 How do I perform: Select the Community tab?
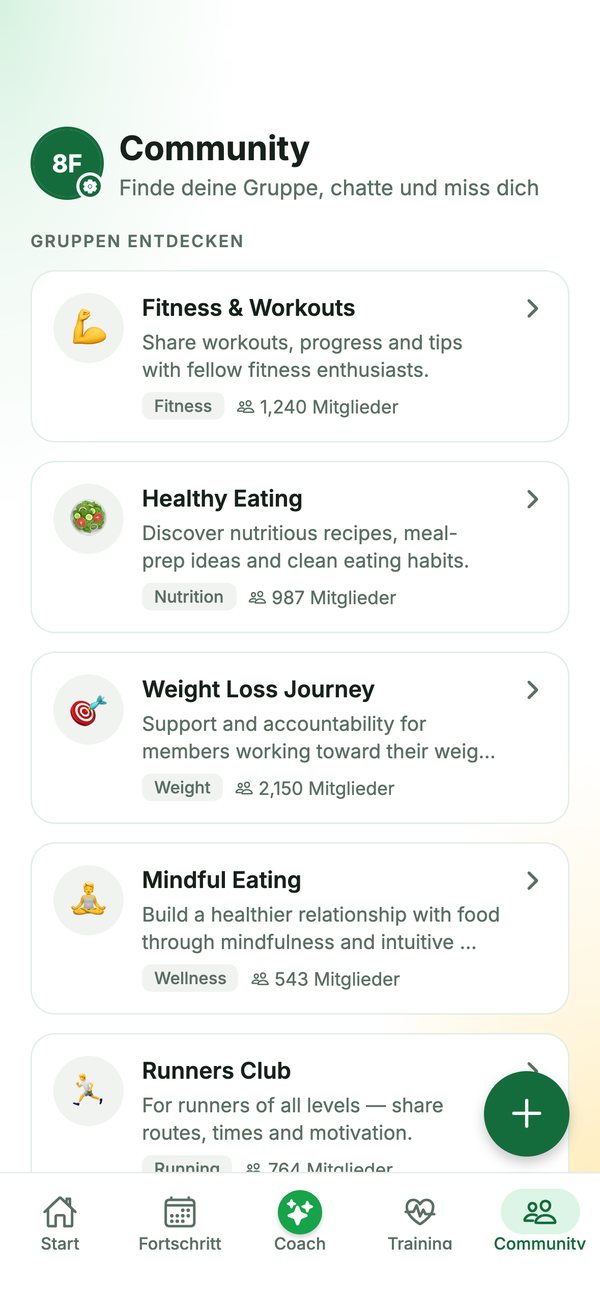(540, 1223)
